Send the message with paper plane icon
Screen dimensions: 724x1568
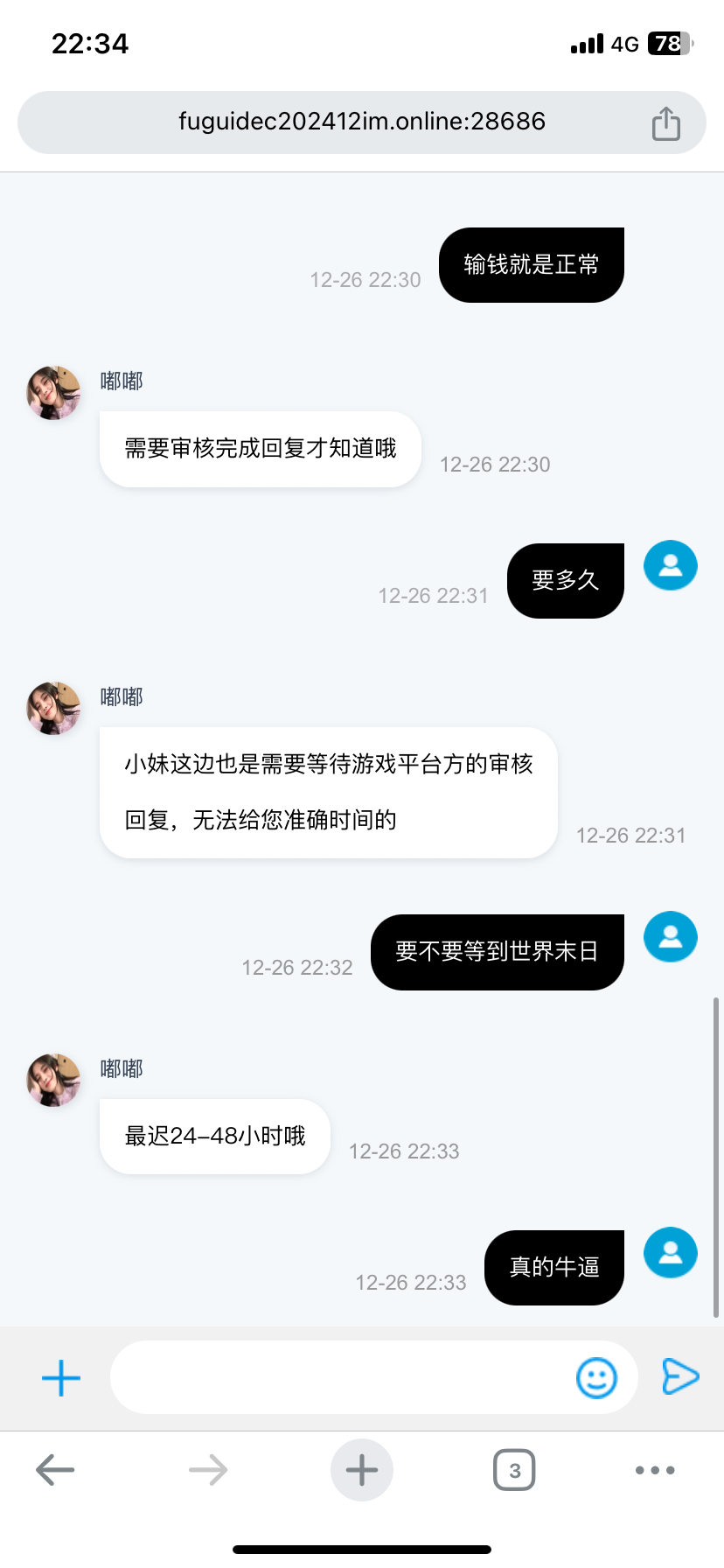[680, 1376]
